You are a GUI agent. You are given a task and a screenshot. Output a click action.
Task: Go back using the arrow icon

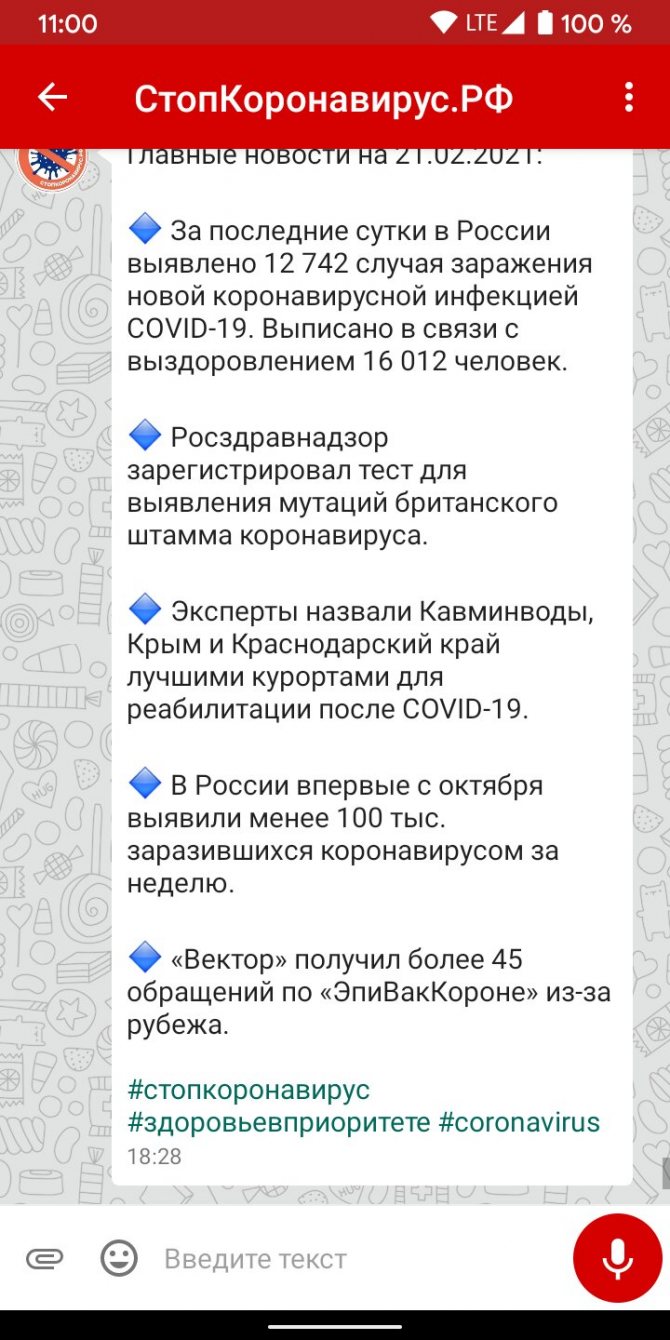(52, 97)
